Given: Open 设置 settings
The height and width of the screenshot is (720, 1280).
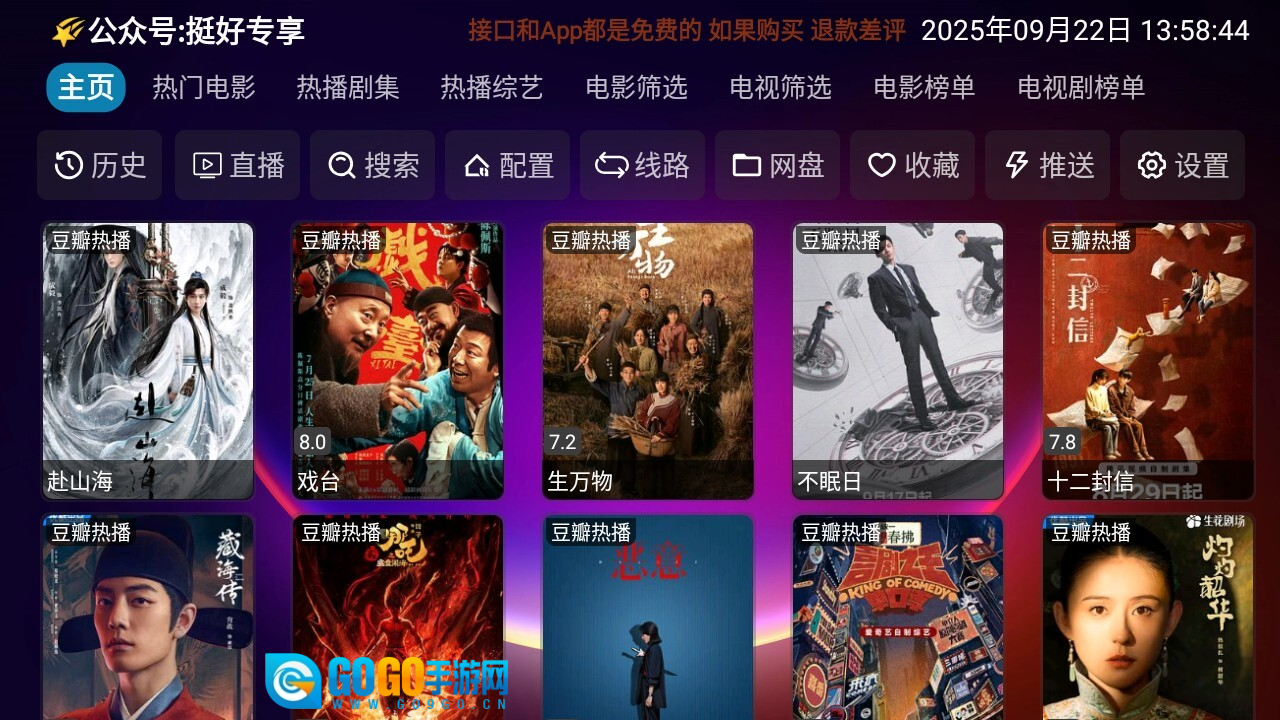Looking at the screenshot, I should tap(1183, 165).
